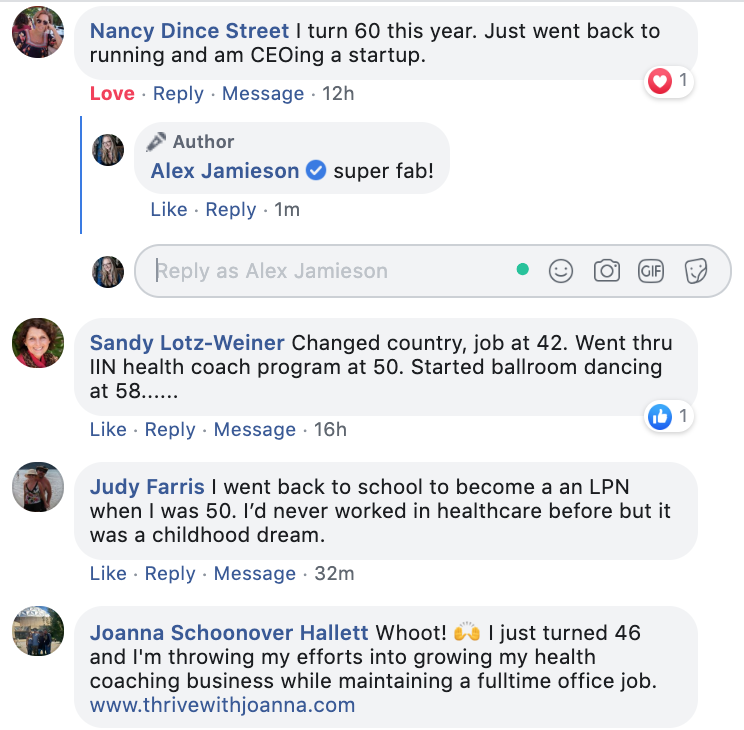
Task: Message Nancy Dince Street
Action: tap(262, 94)
